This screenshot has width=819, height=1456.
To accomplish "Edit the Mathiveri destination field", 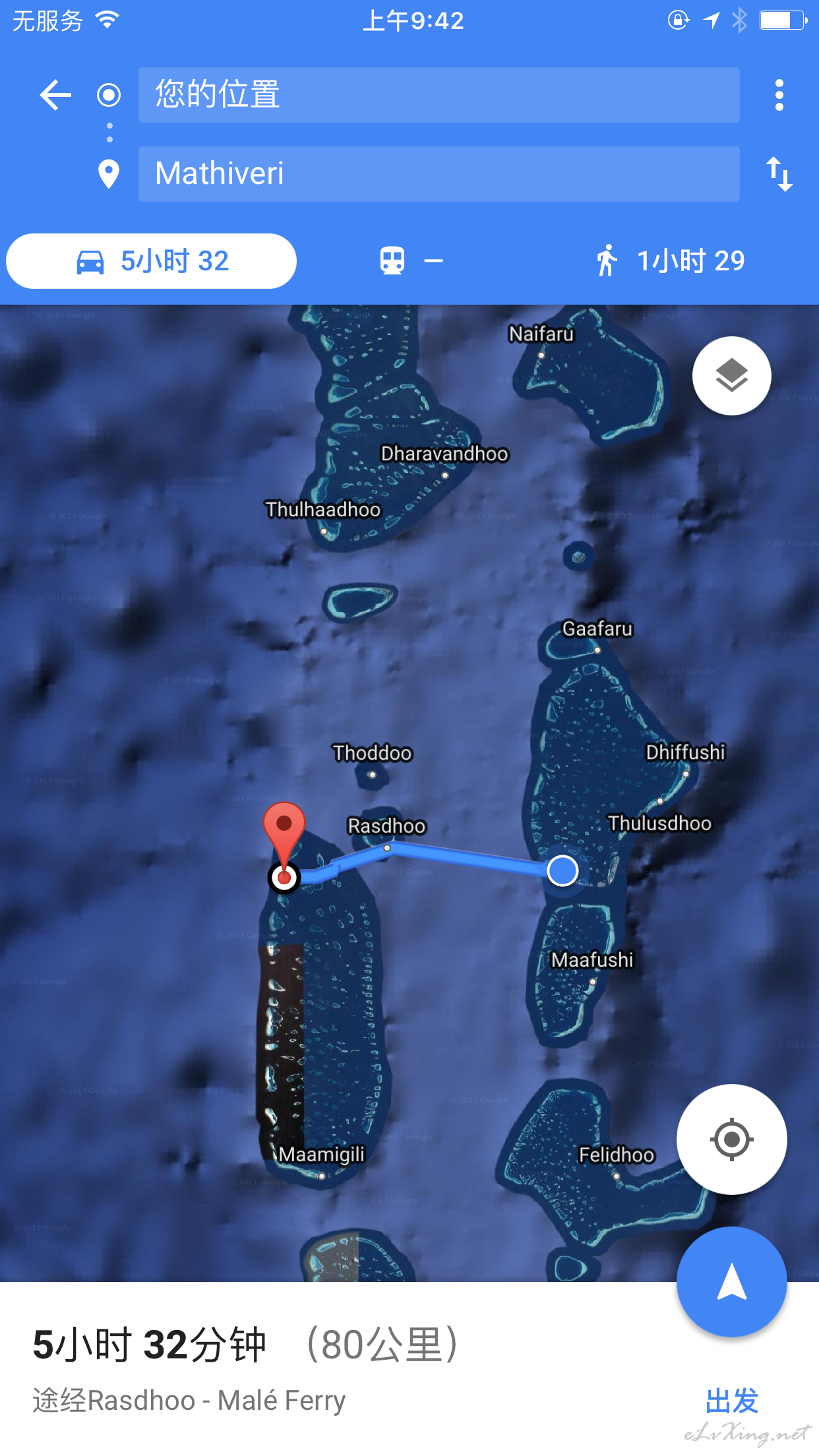I will click(439, 174).
